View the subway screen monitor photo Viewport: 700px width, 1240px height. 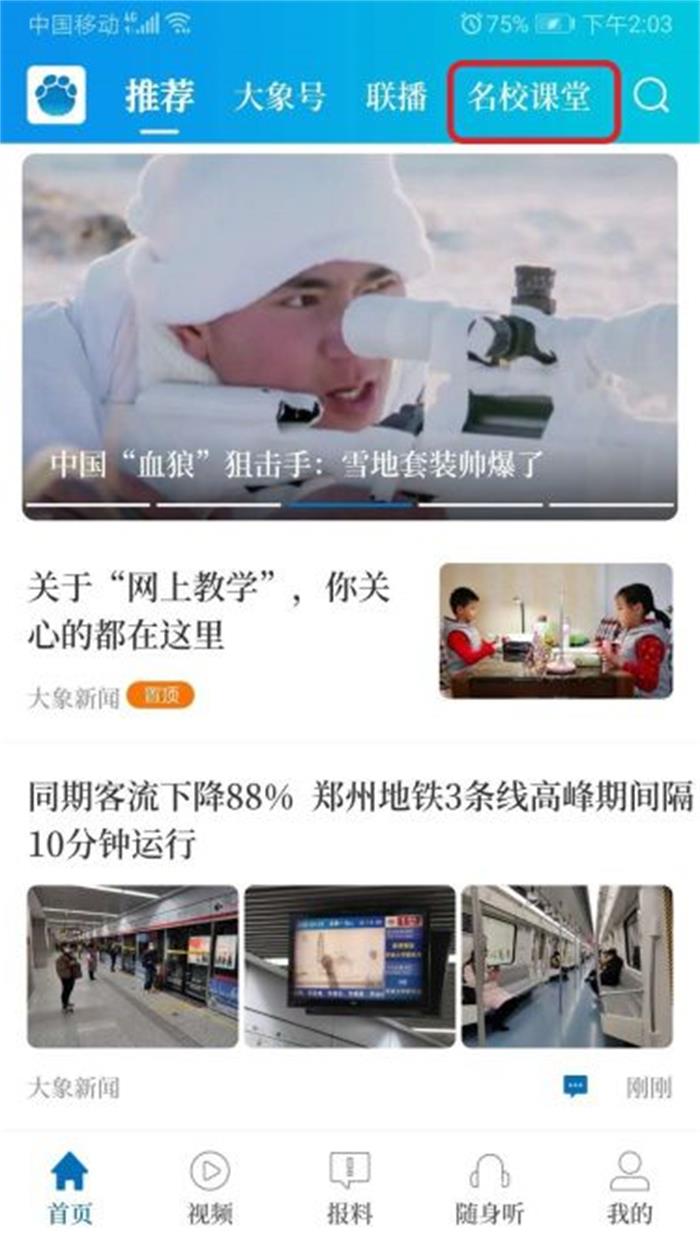point(350,966)
